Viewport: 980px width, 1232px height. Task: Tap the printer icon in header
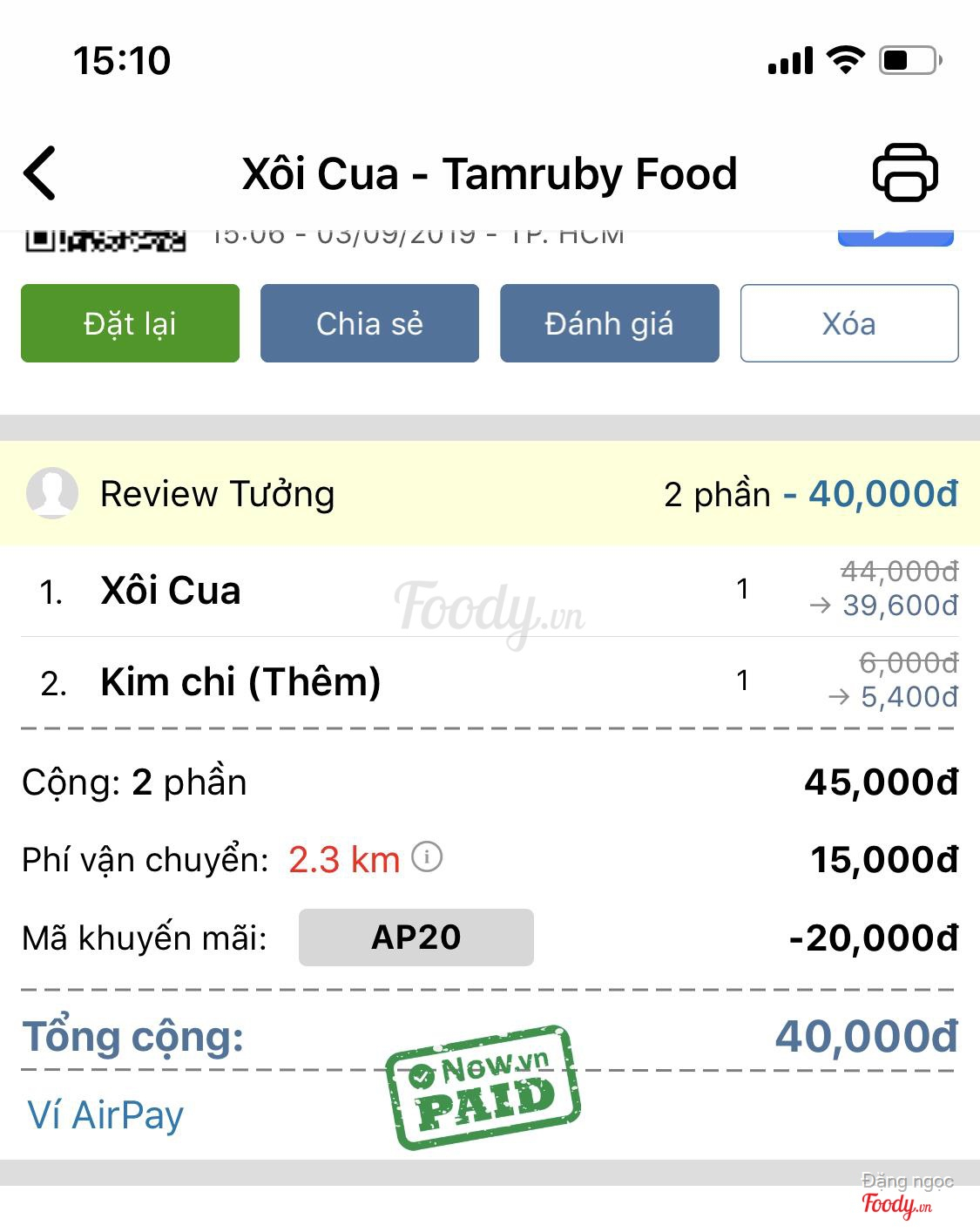pyautogui.click(x=905, y=173)
